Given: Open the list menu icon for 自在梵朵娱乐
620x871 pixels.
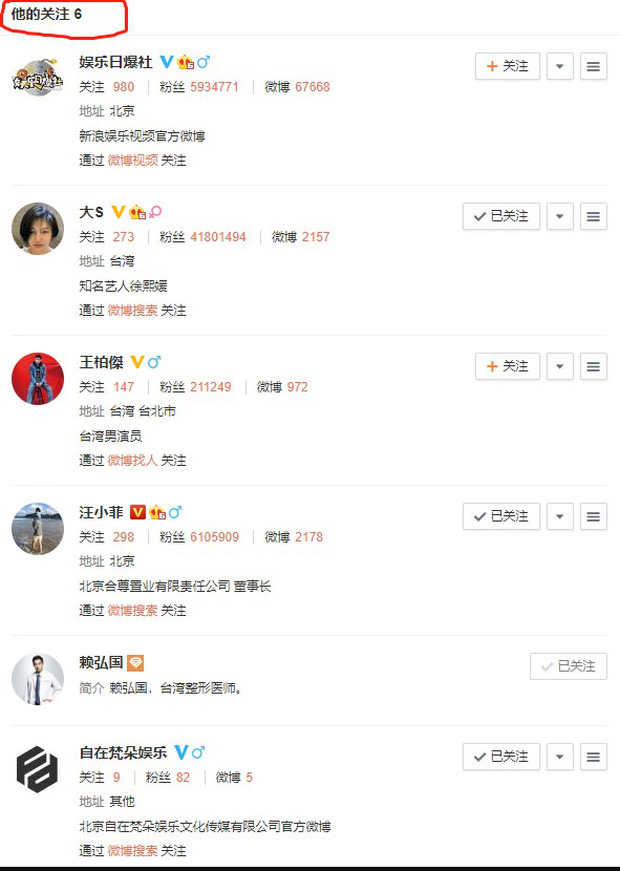Looking at the screenshot, I should coord(593,756).
